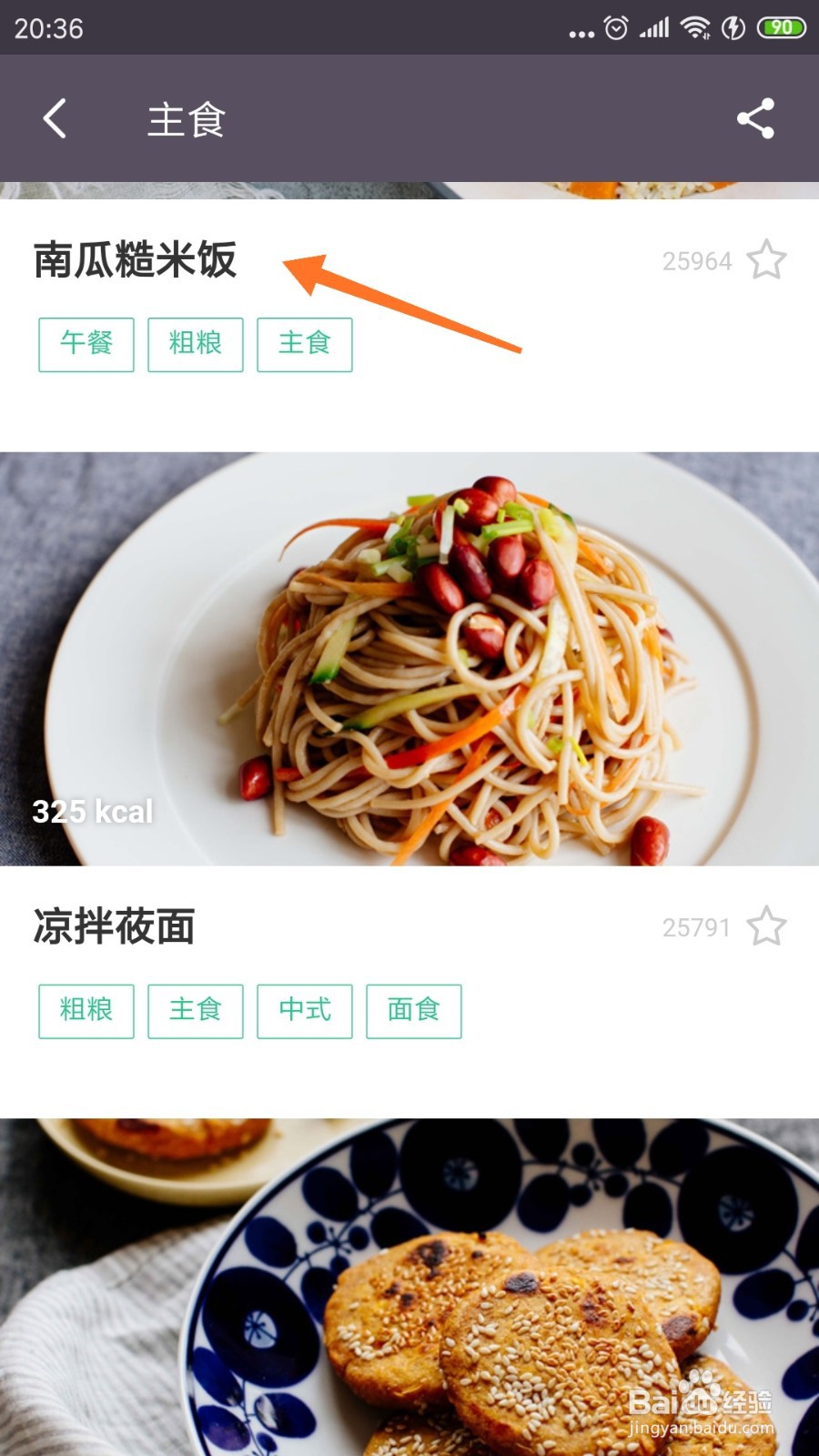Open the share icon in the top bar

tap(756, 118)
